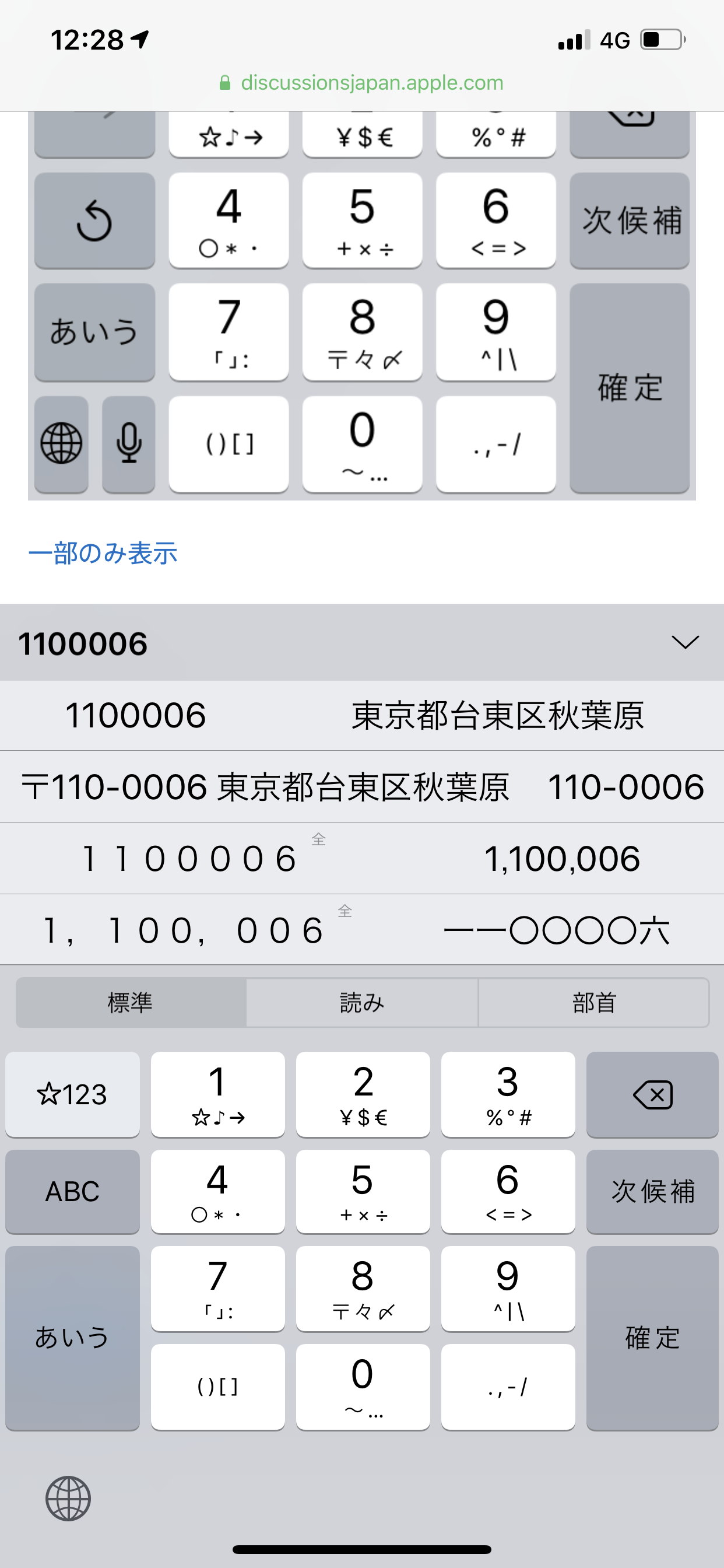Tap the ☆123 key
The height and width of the screenshot is (1568, 724).
tap(72, 1094)
